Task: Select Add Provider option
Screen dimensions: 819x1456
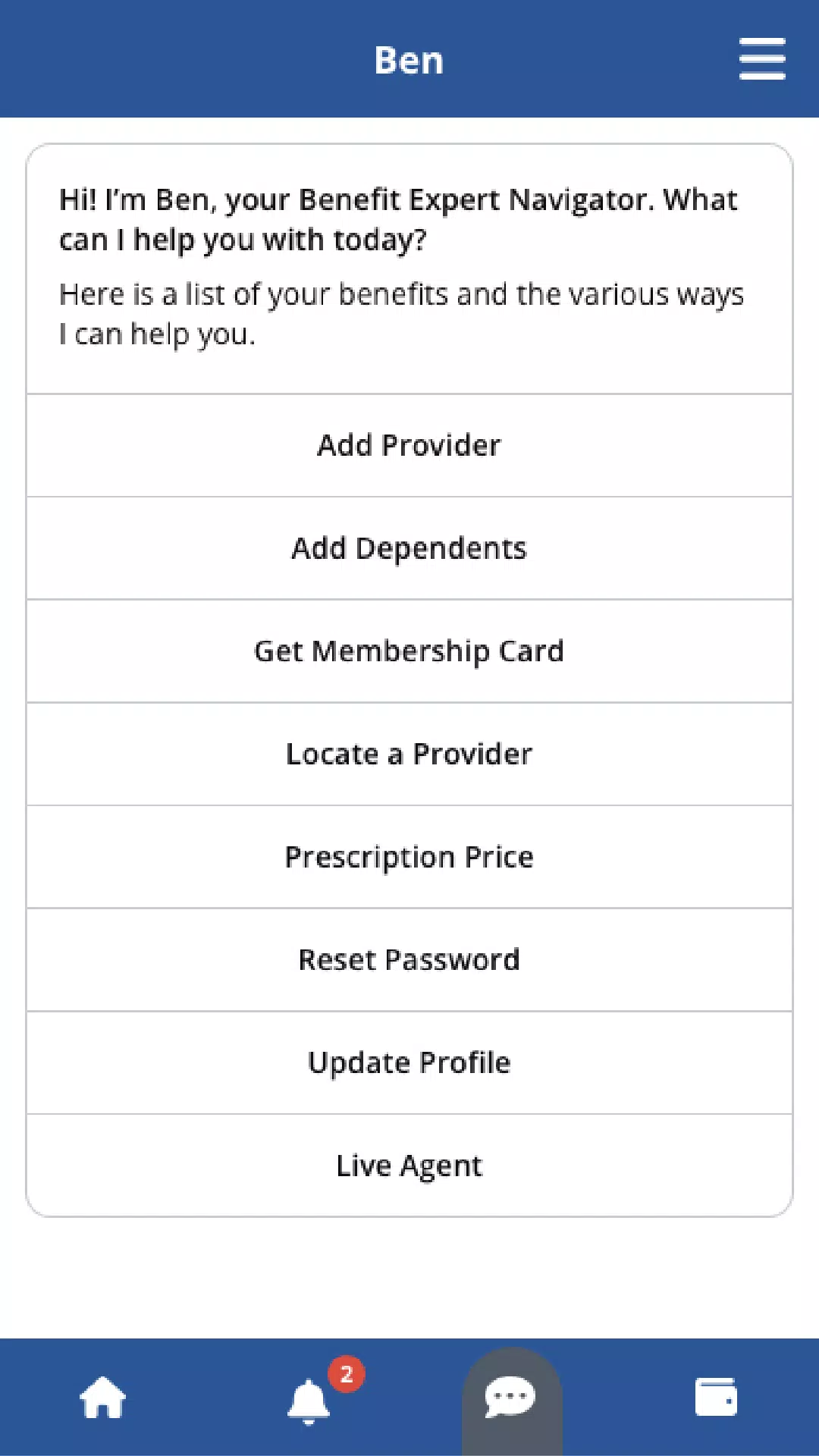Action: pyautogui.click(x=409, y=445)
